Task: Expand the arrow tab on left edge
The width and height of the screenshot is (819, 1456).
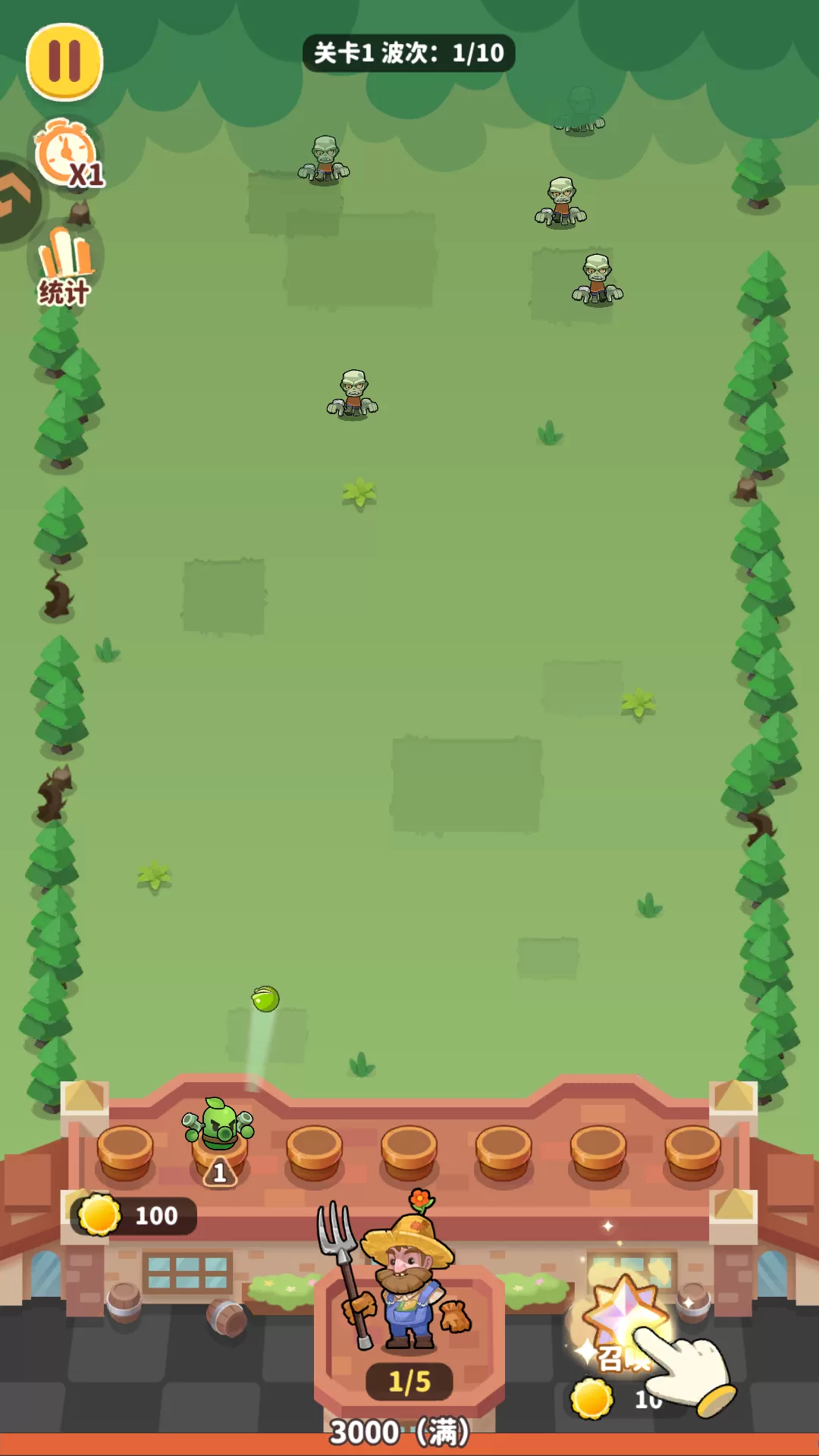Action: 17,199
